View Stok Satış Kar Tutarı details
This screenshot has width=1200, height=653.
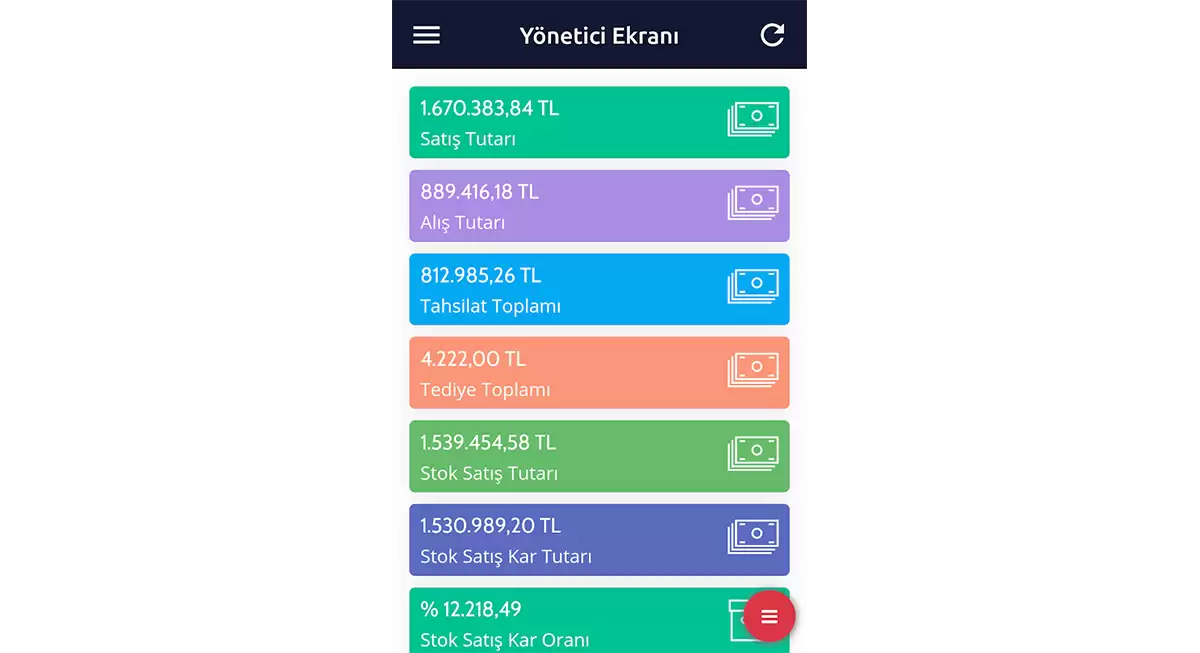pos(598,540)
